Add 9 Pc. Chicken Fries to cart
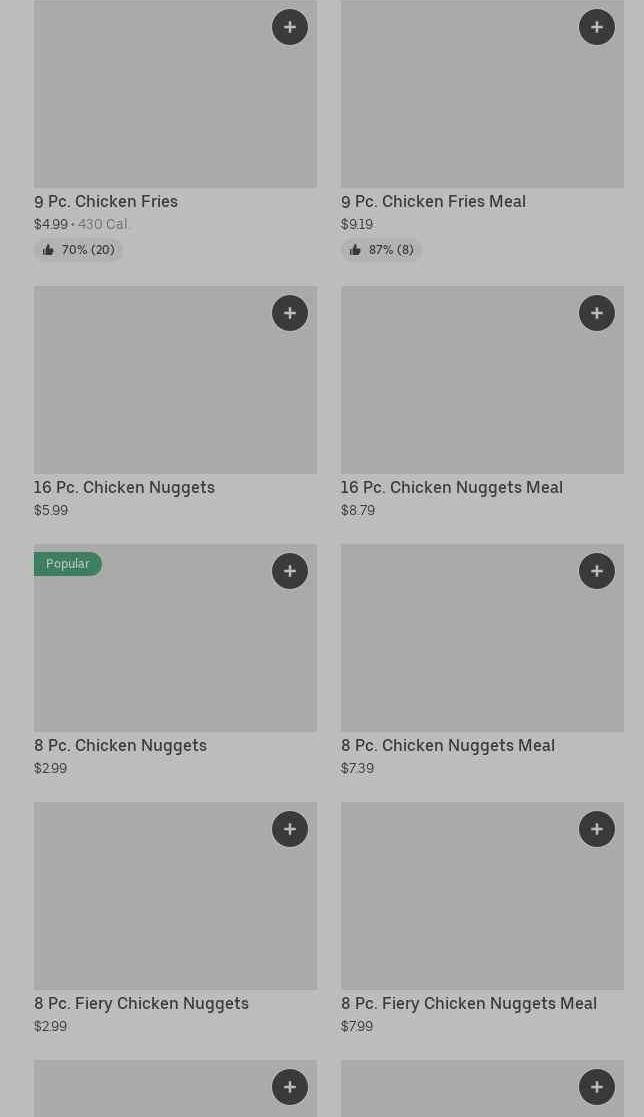Image resolution: width=644 pixels, height=1117 pixels. 290,27
